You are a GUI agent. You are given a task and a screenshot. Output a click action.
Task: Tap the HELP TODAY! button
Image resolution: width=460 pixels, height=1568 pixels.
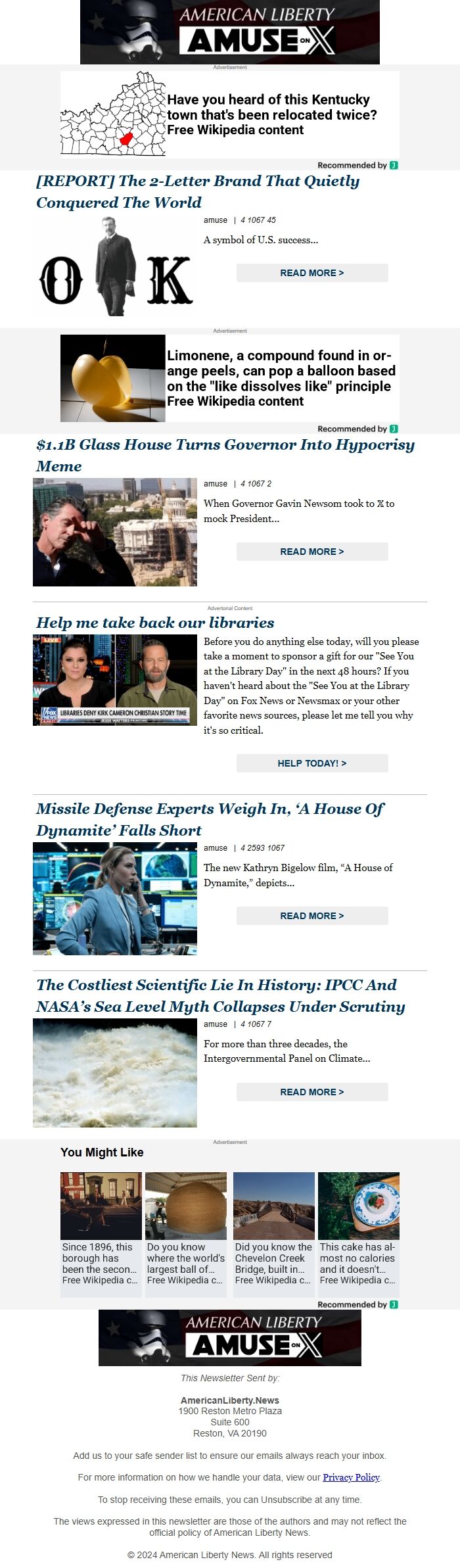pos(312,763)
